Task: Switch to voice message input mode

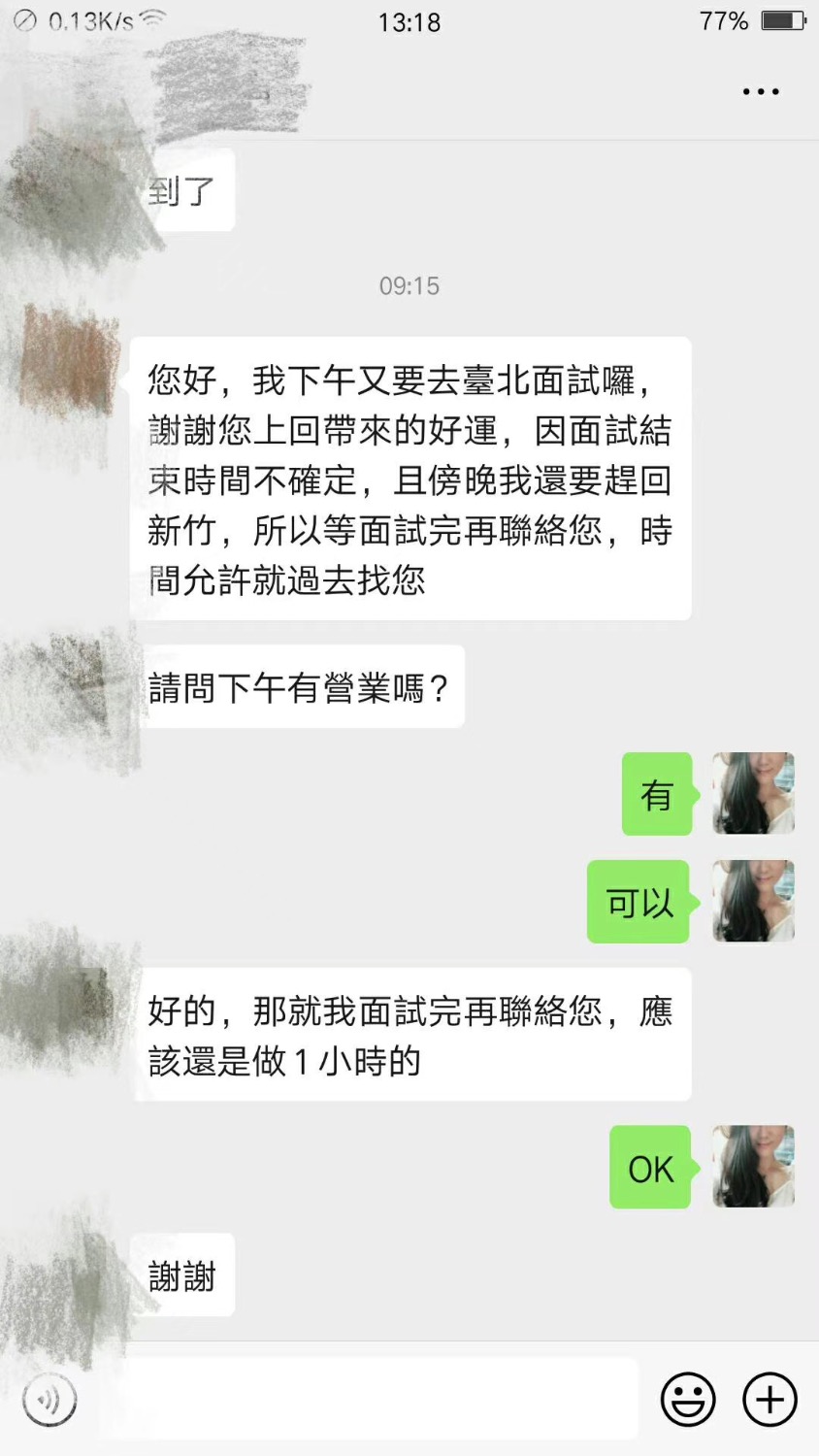Action: pos(49,1399)
